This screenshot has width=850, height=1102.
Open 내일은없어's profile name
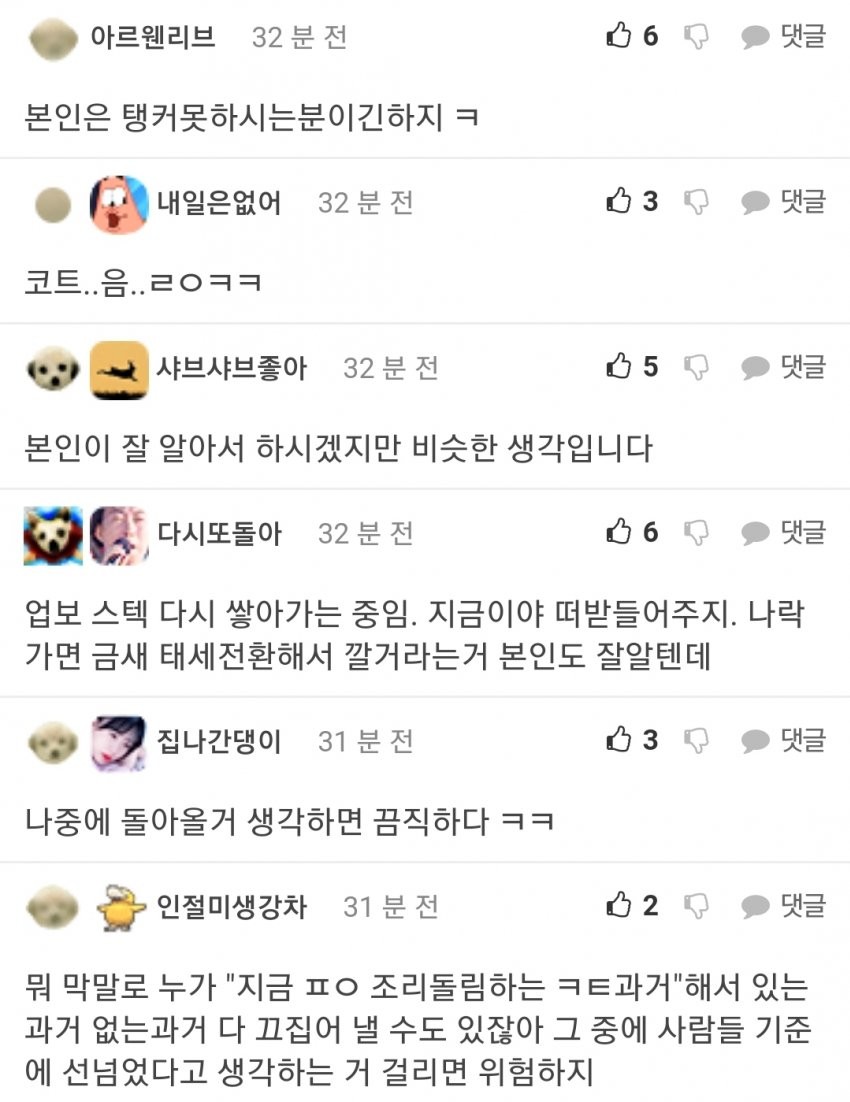pos(218,203)
